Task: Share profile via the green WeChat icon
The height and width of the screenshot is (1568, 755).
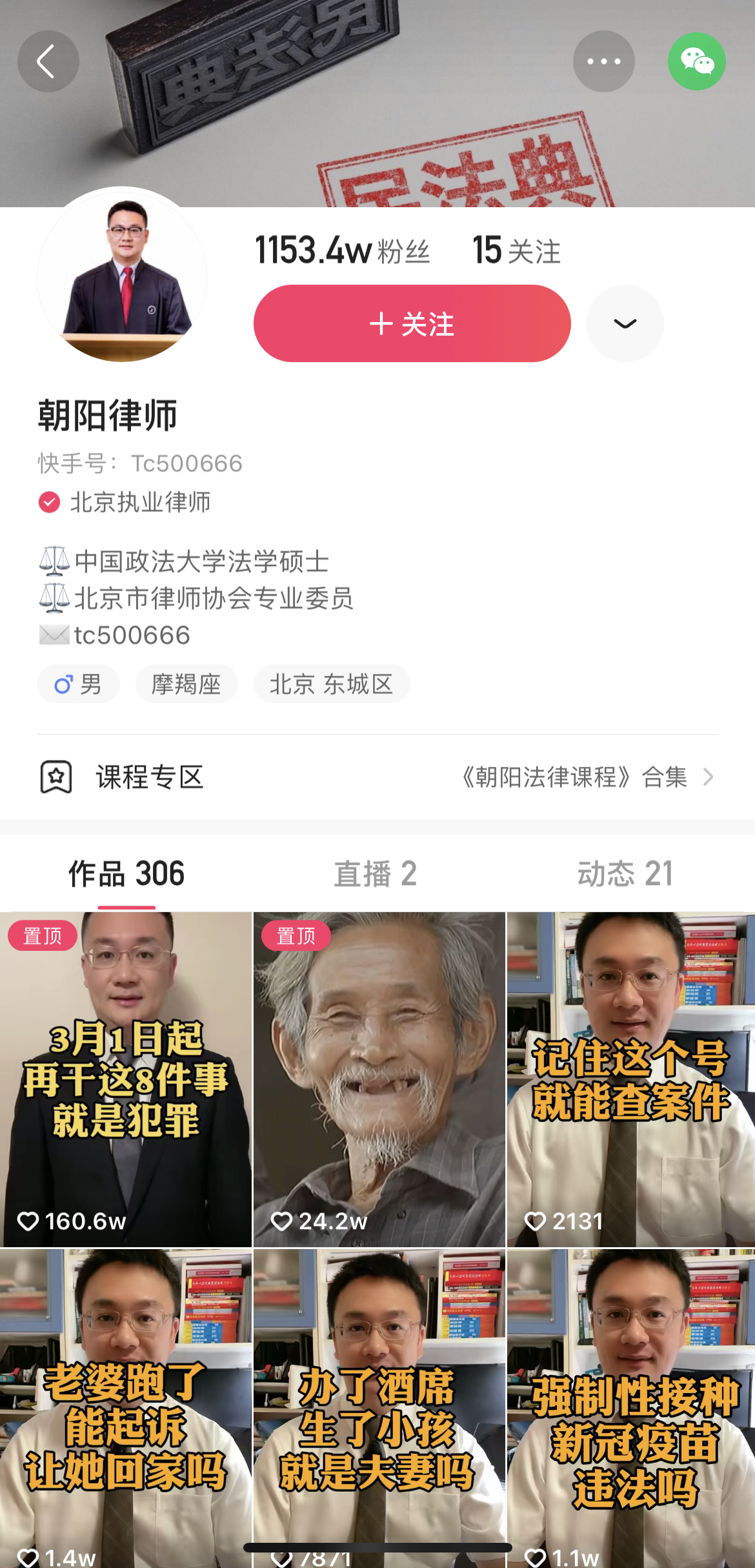Action: 696,62
